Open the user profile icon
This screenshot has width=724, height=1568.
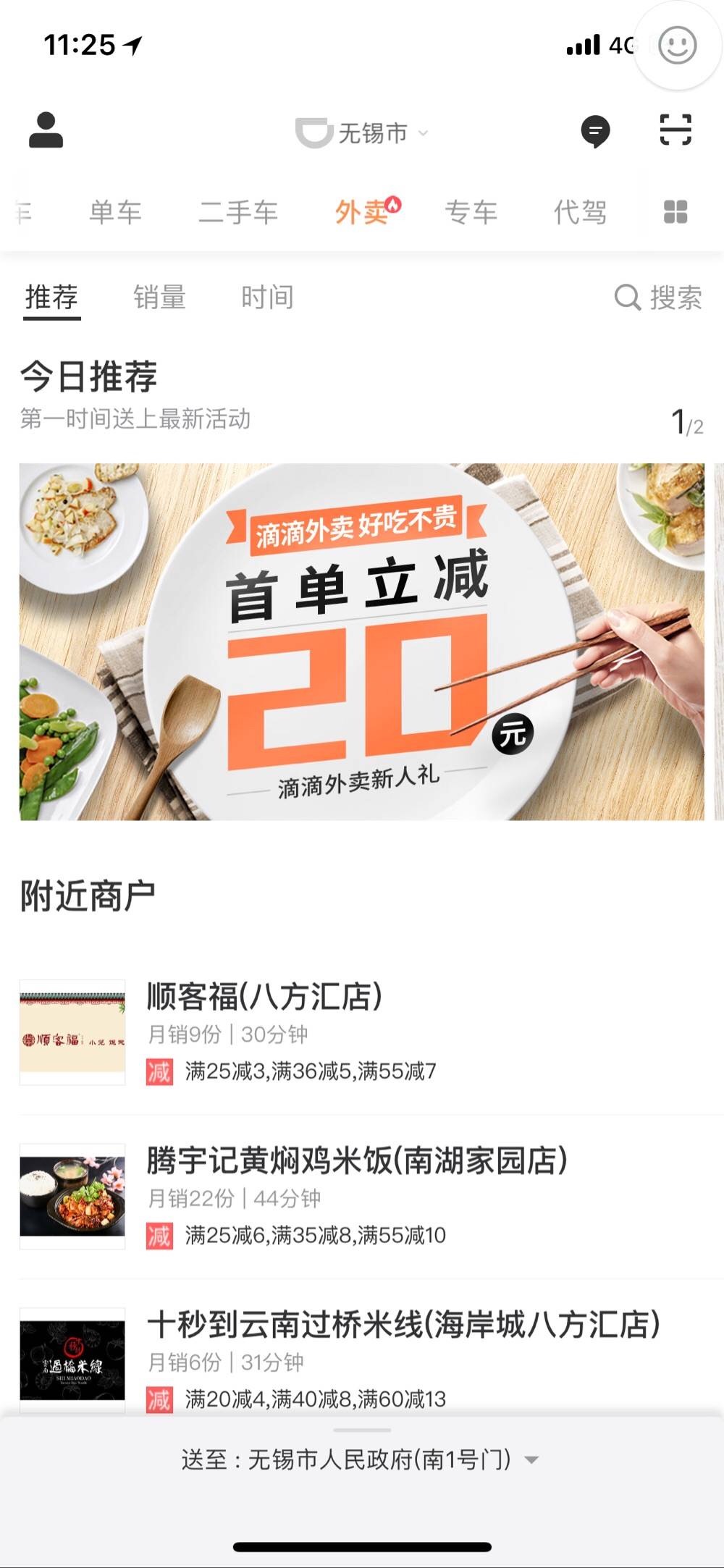[x=46, y=131]
